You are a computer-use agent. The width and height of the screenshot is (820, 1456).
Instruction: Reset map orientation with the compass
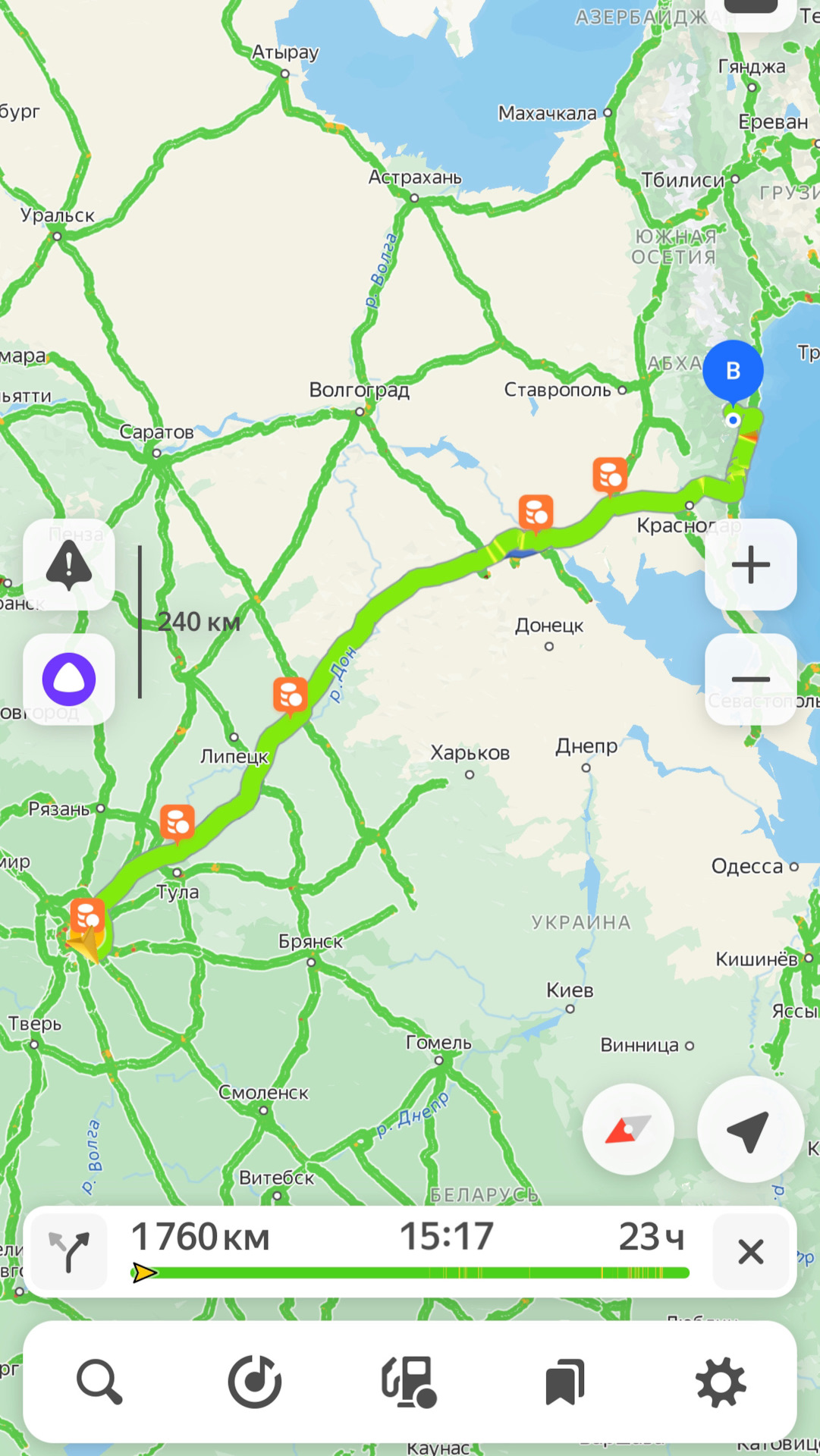(628, 1130)
